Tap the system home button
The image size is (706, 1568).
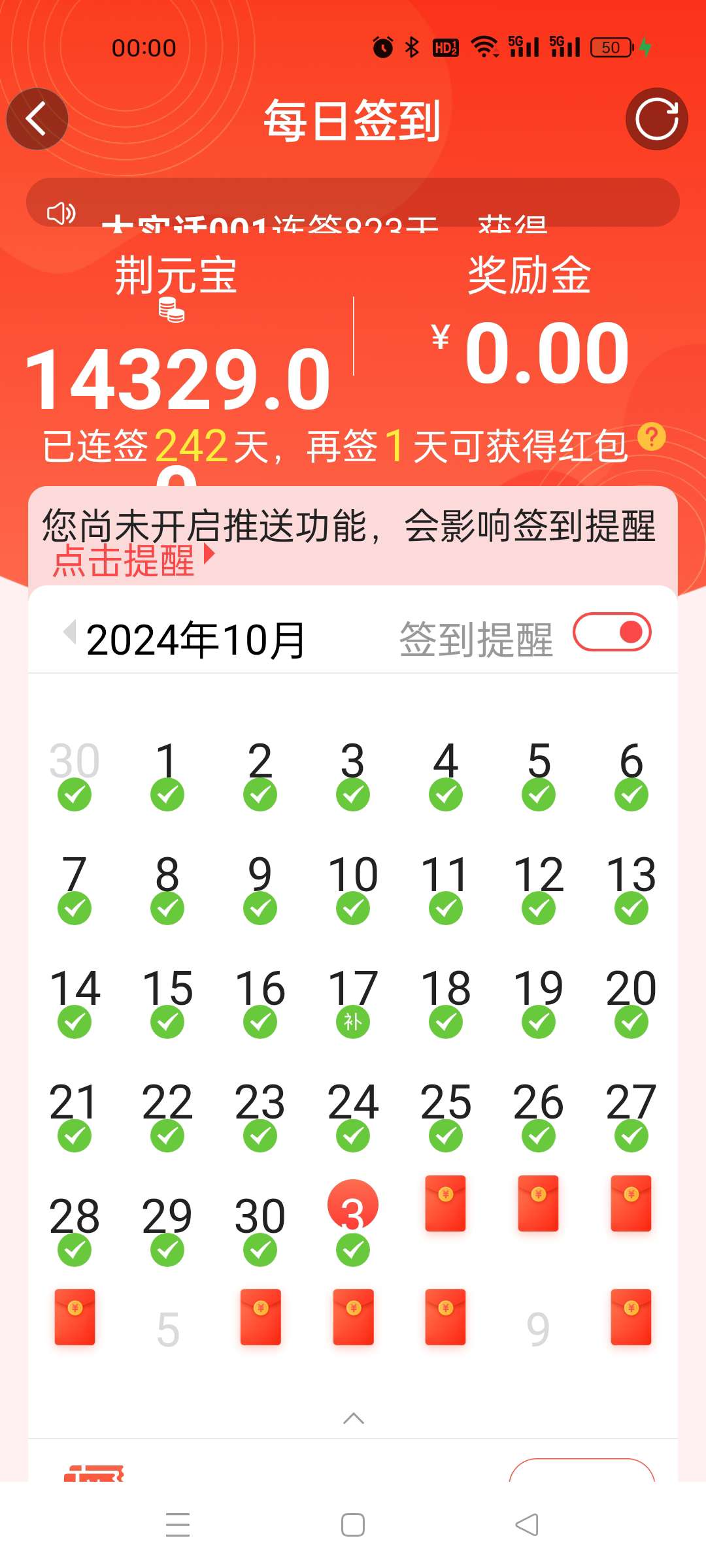(353, 1525)
